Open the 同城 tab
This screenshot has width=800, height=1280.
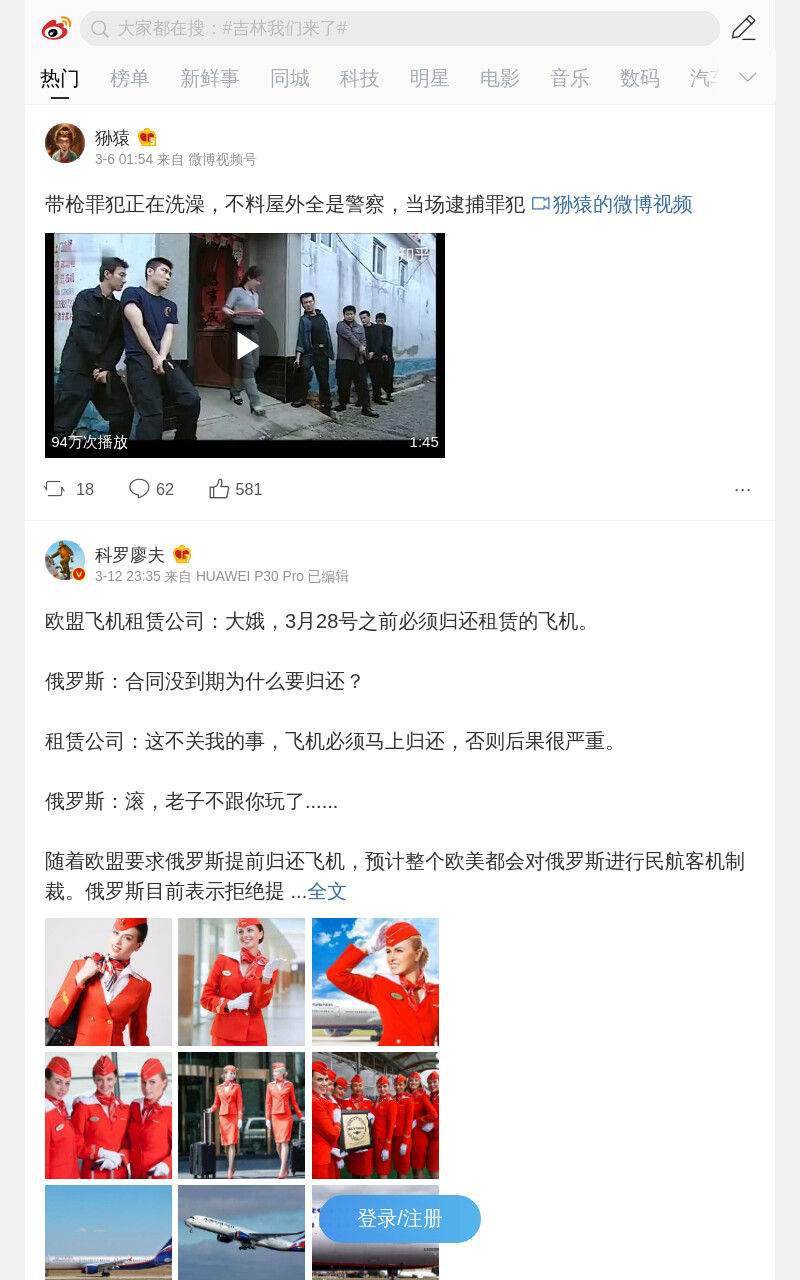click(290, 78)
